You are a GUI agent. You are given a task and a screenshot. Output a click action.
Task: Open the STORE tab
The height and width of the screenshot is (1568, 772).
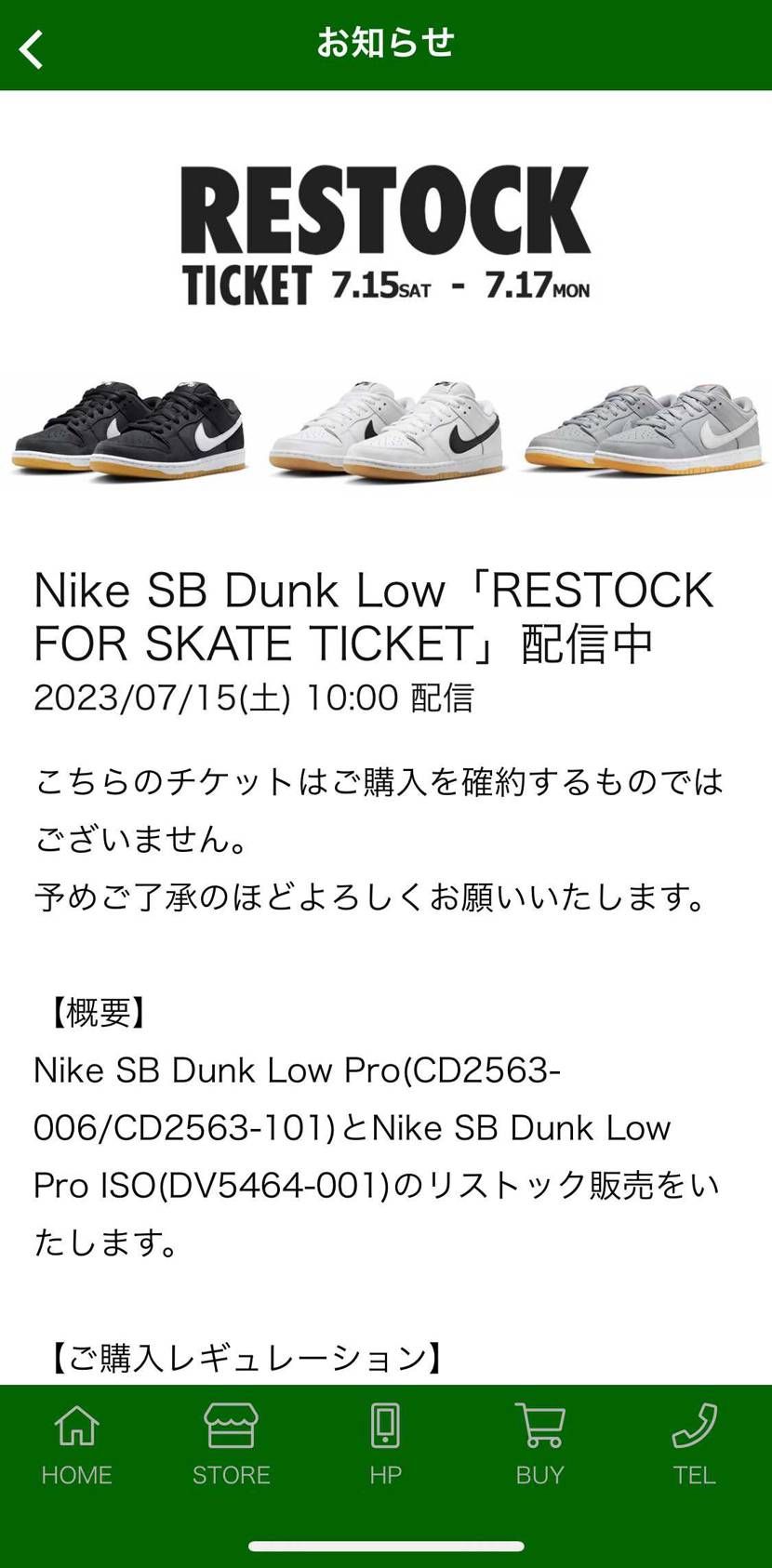pyautogui.click(x=231, y=1443)
